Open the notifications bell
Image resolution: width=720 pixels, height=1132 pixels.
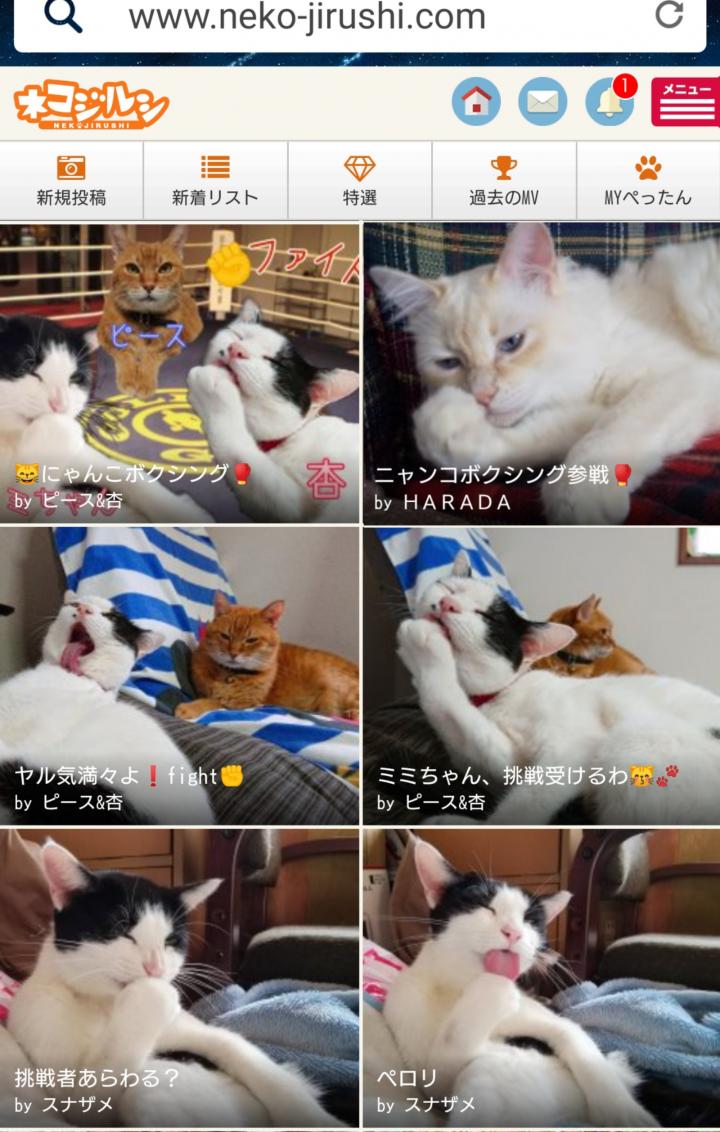pos(609,102)
